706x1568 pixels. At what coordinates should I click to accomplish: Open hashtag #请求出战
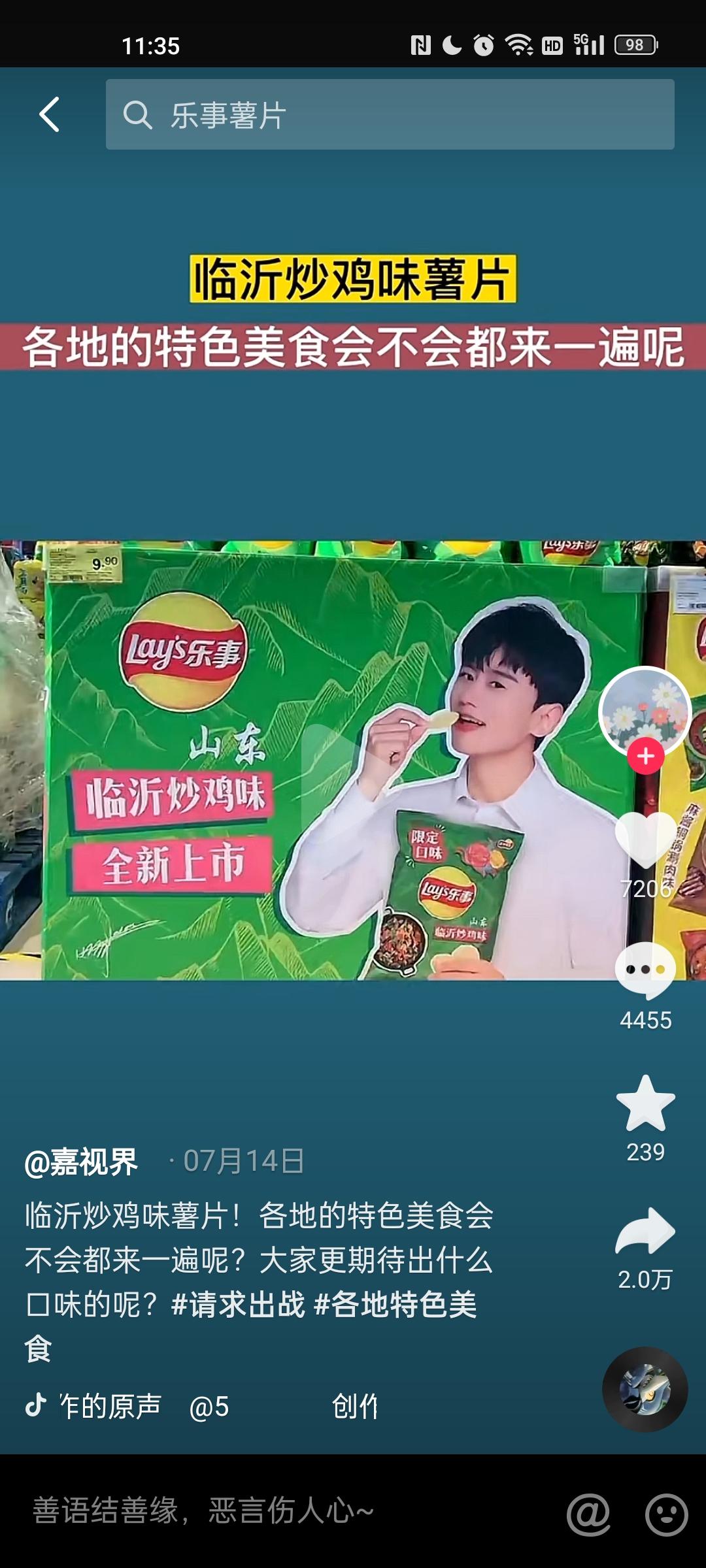click(238, 1305)
